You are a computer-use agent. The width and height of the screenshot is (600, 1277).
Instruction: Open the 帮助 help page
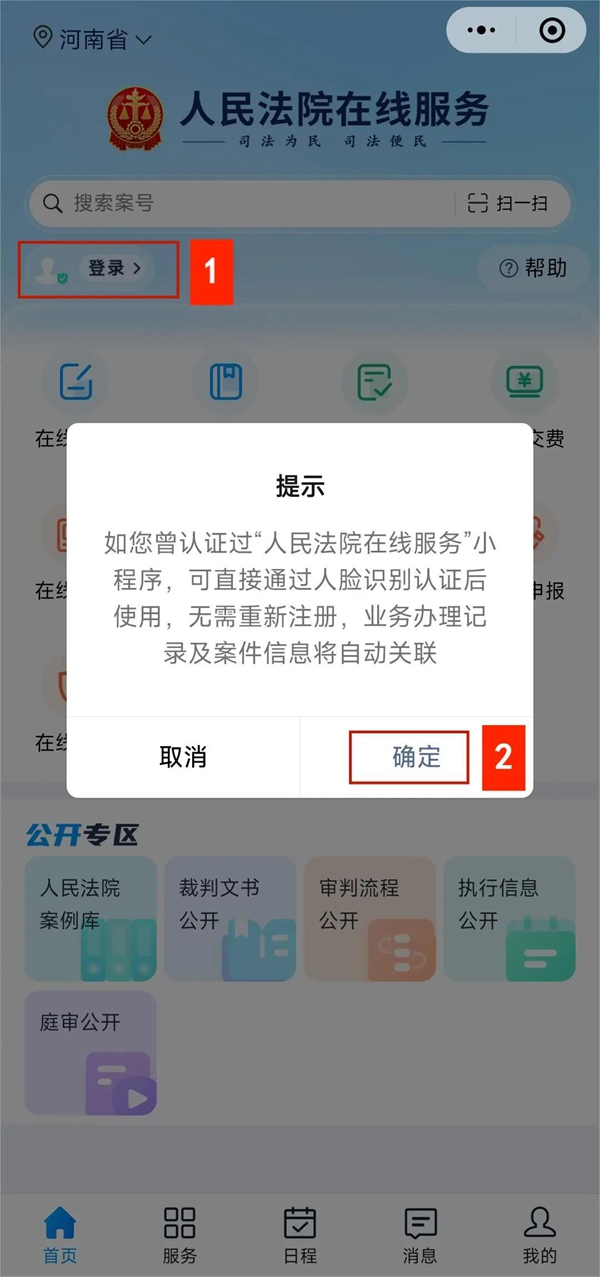coord(533,268)
